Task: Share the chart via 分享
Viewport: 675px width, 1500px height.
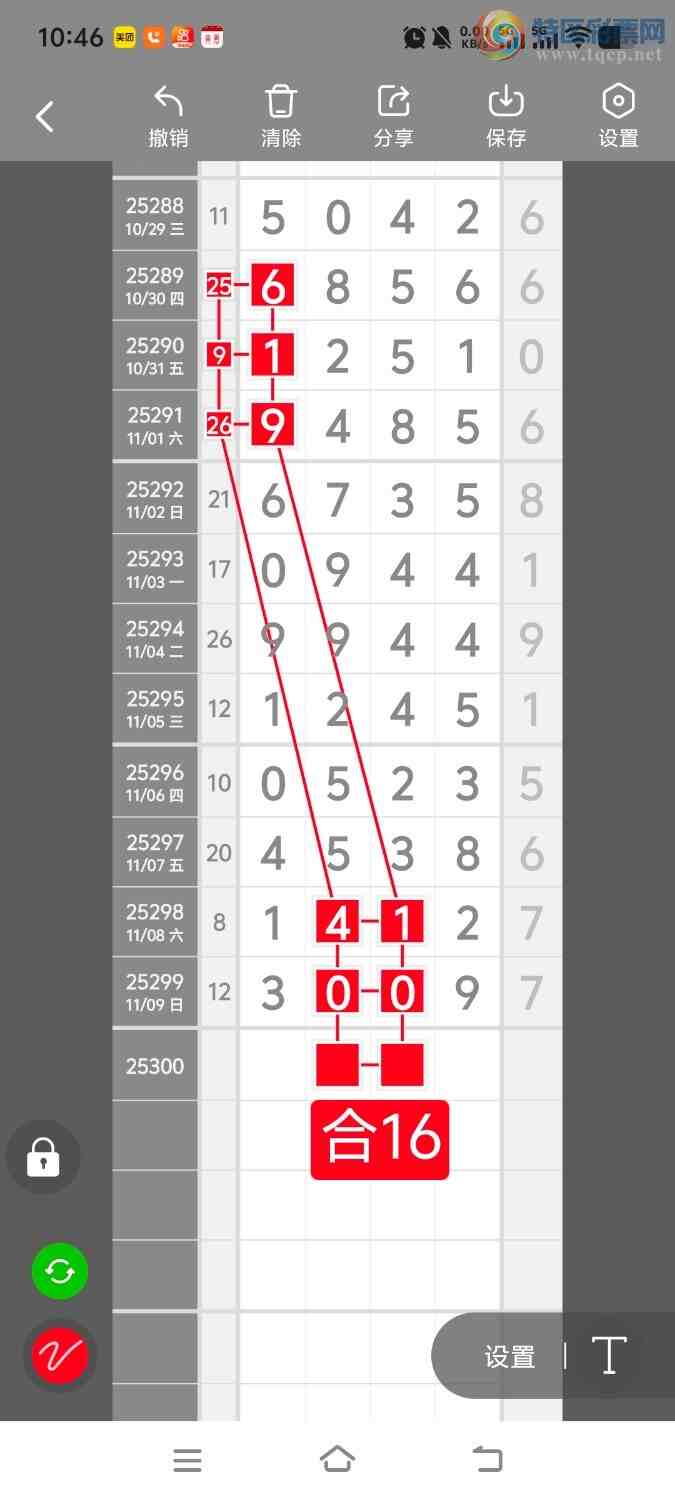Action: (393, 117)
